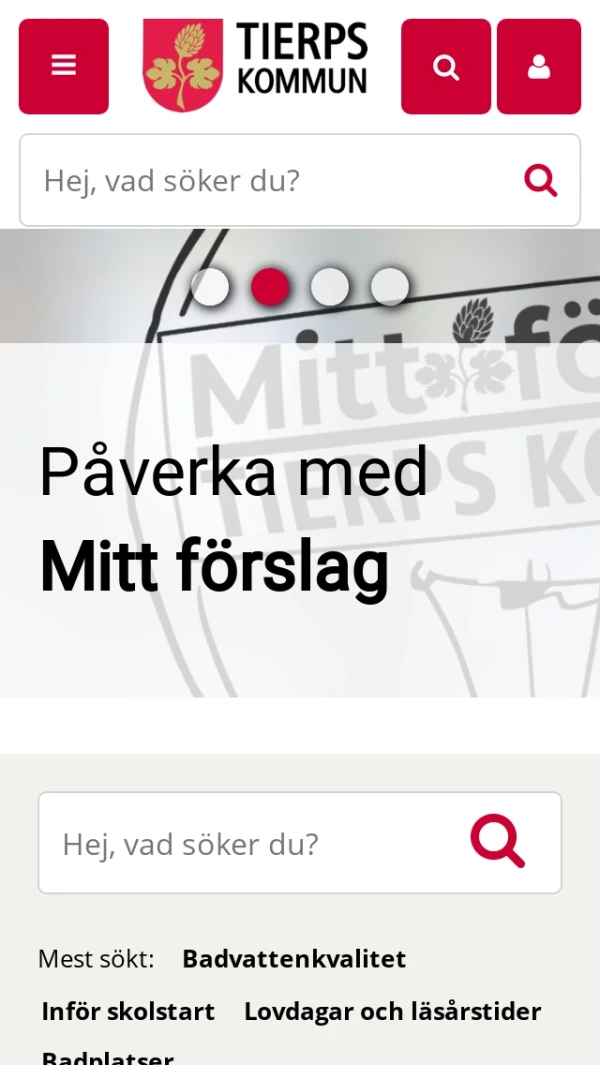Open Badvattenkvalitet popular search link
This screenshot has width=600, height=1065.
click(294, 959)
